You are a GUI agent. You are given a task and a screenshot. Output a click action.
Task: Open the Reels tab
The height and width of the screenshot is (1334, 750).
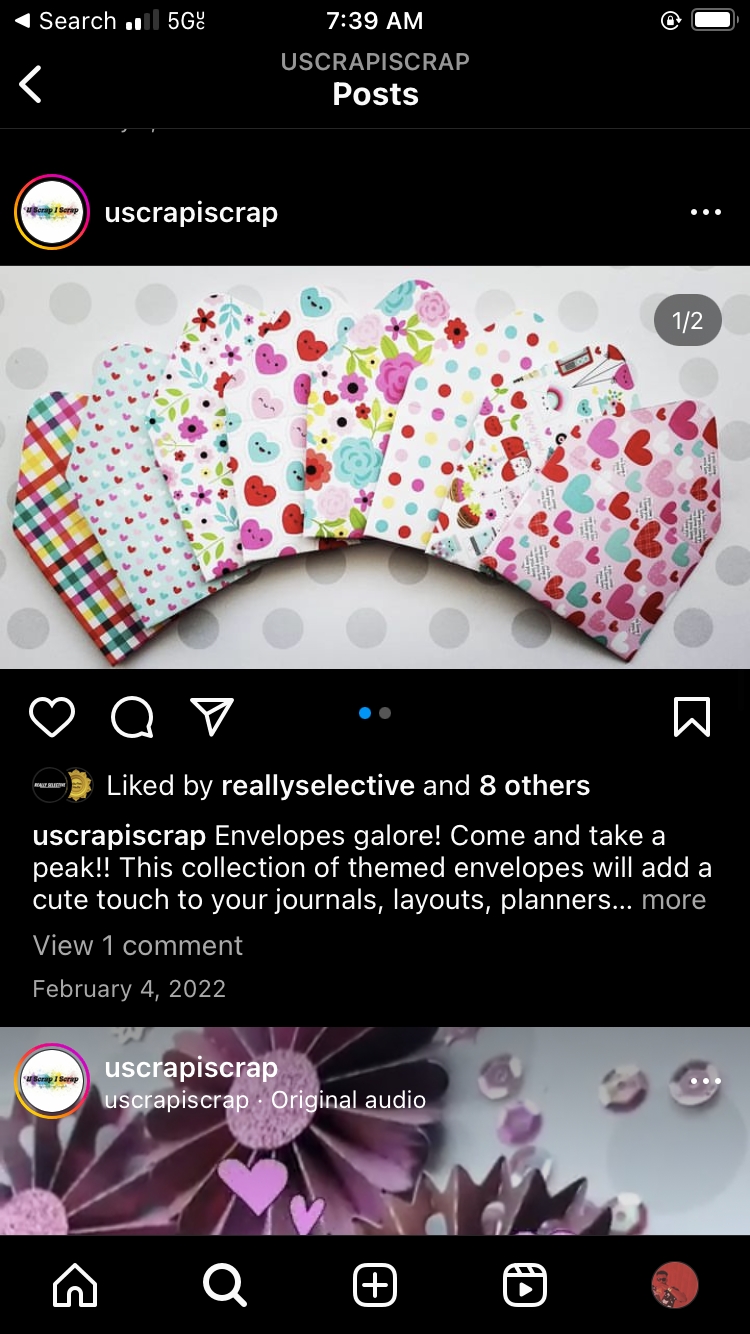525,1285
